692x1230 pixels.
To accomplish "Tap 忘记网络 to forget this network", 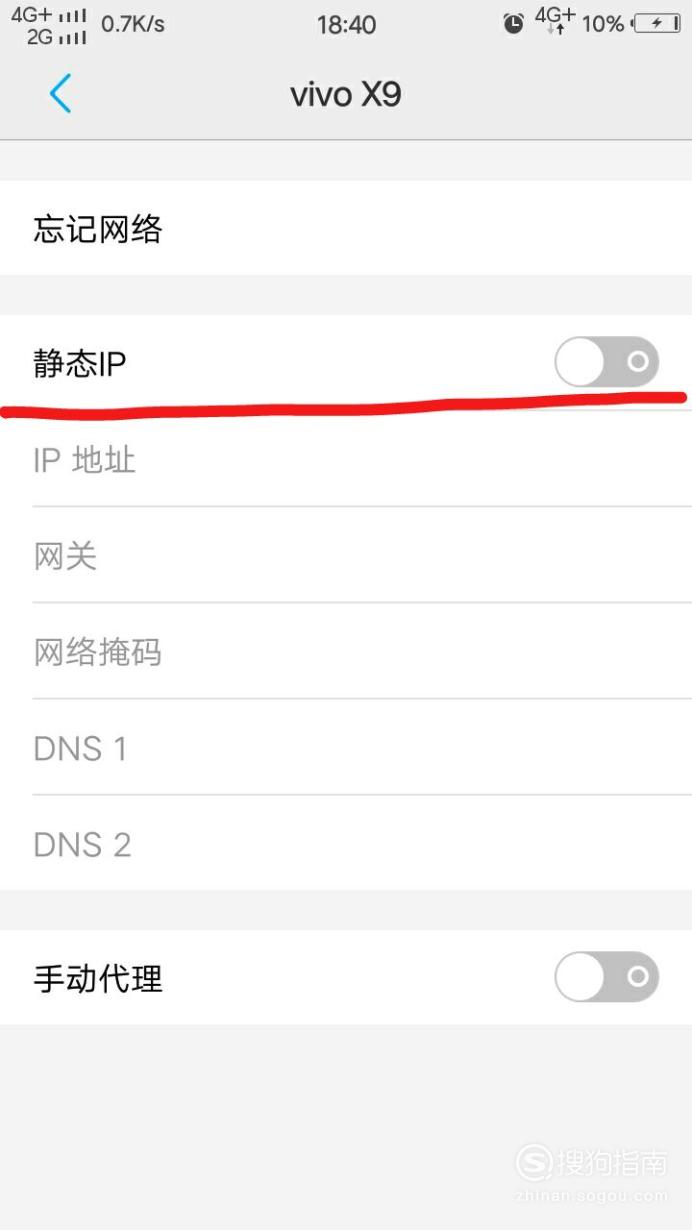I will point(98,230).
